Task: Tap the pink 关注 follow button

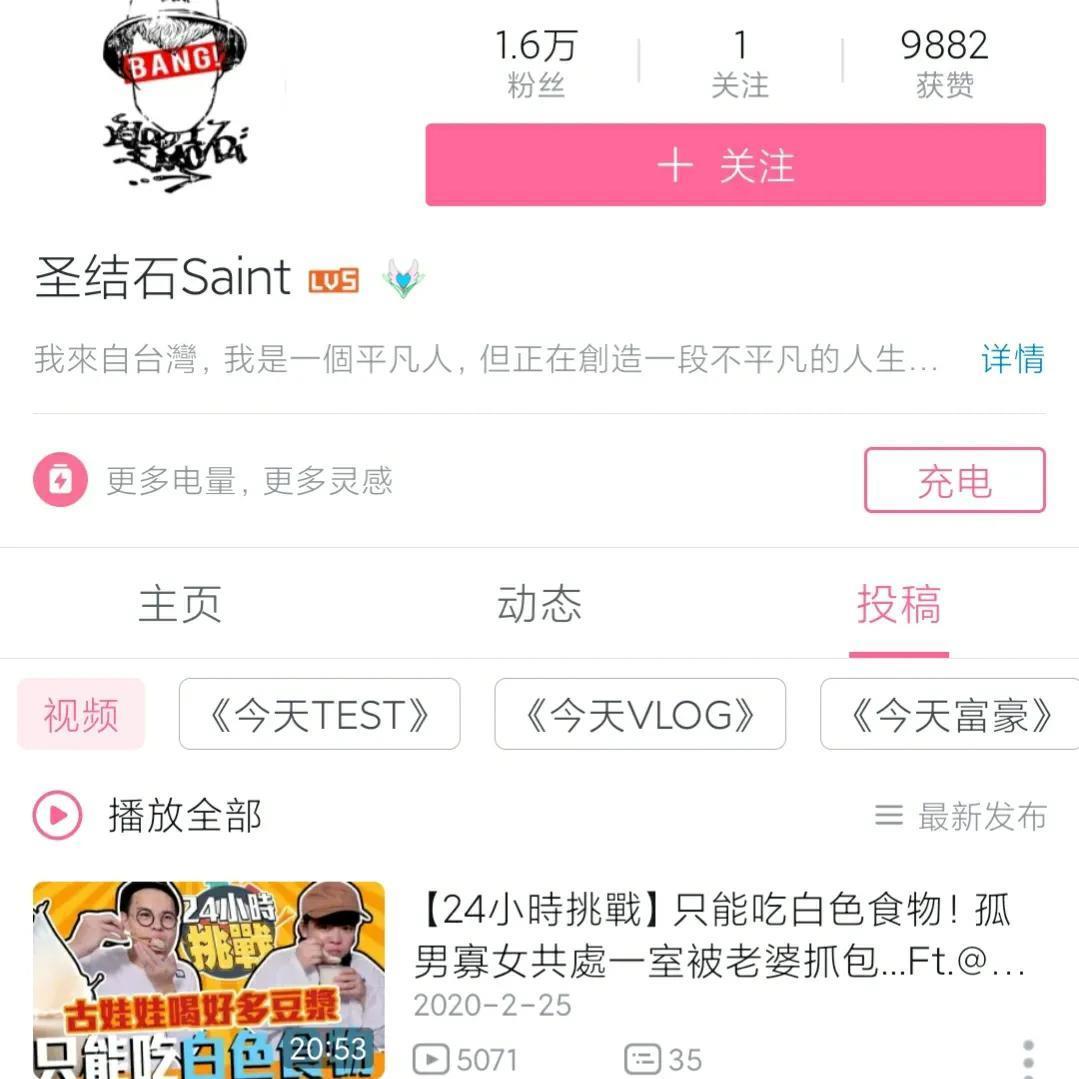Action: [x=735, y=165]
